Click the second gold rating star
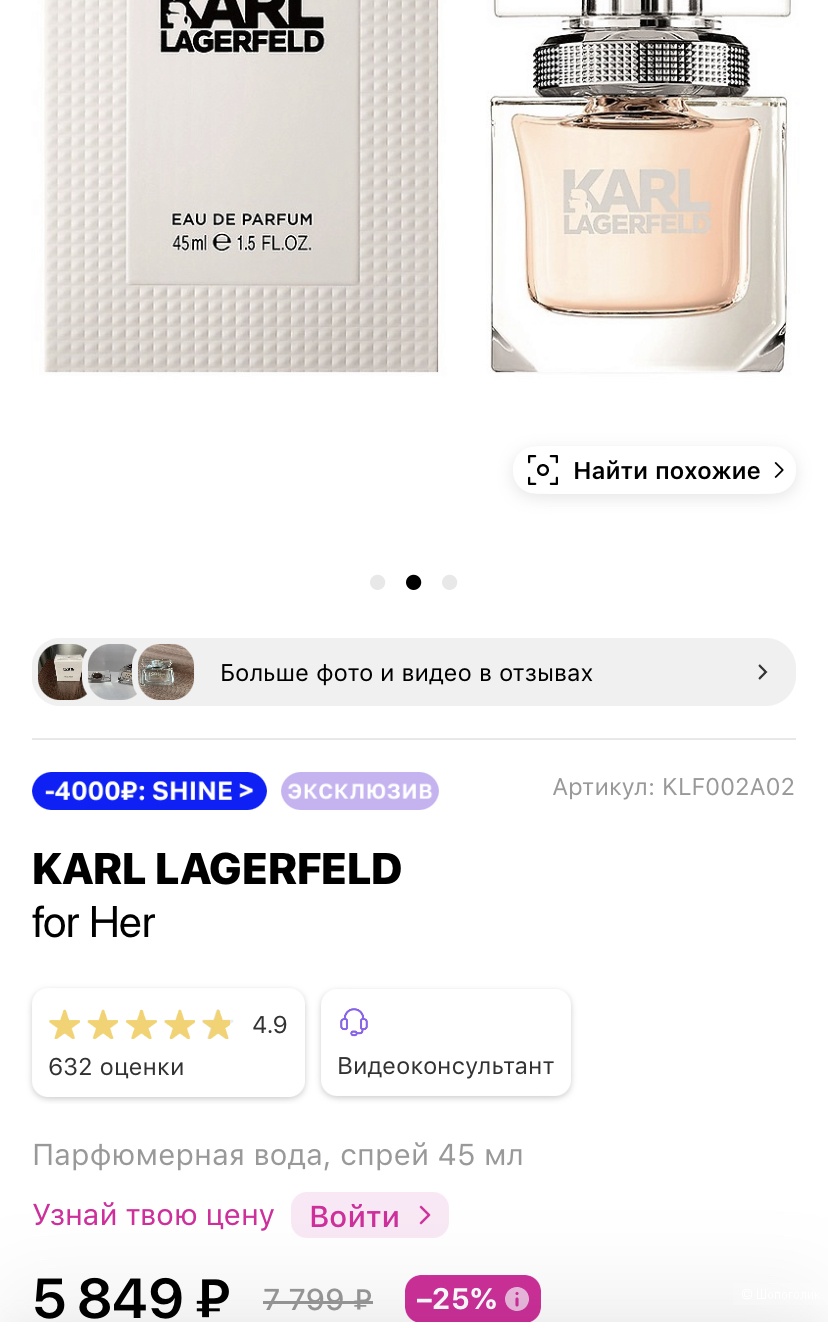The height and width of the screenshot is (1328, 828). [x=103, y=1024]
